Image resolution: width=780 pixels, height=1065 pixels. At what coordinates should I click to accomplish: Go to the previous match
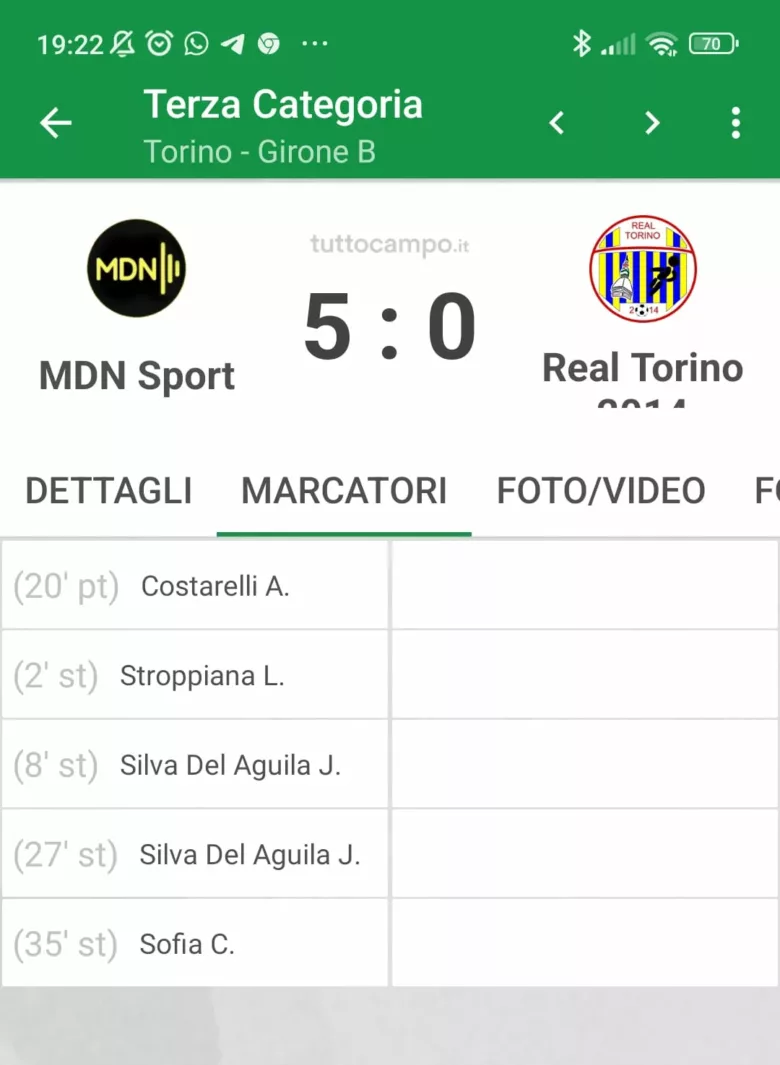point(557,123)
